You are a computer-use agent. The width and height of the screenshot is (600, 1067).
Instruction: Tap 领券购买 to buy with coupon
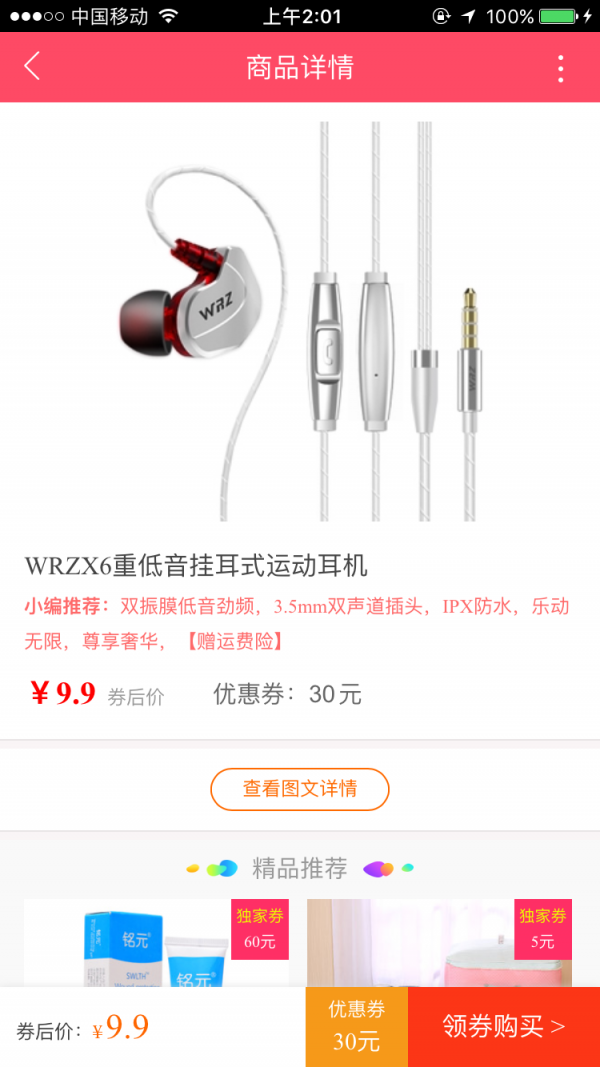point(504,1026)
